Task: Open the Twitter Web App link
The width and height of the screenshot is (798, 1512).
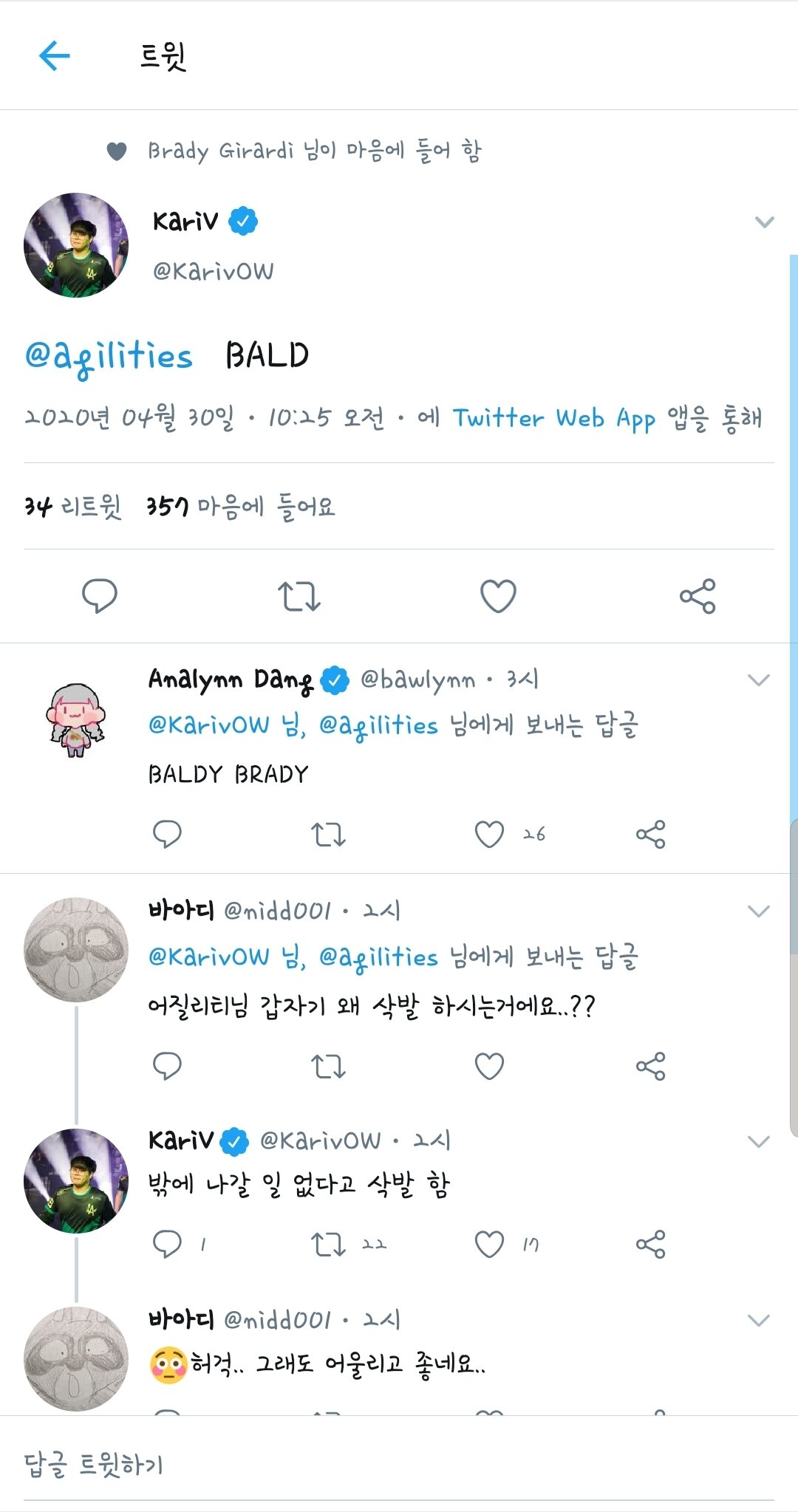Action: [x=554, y=418]
